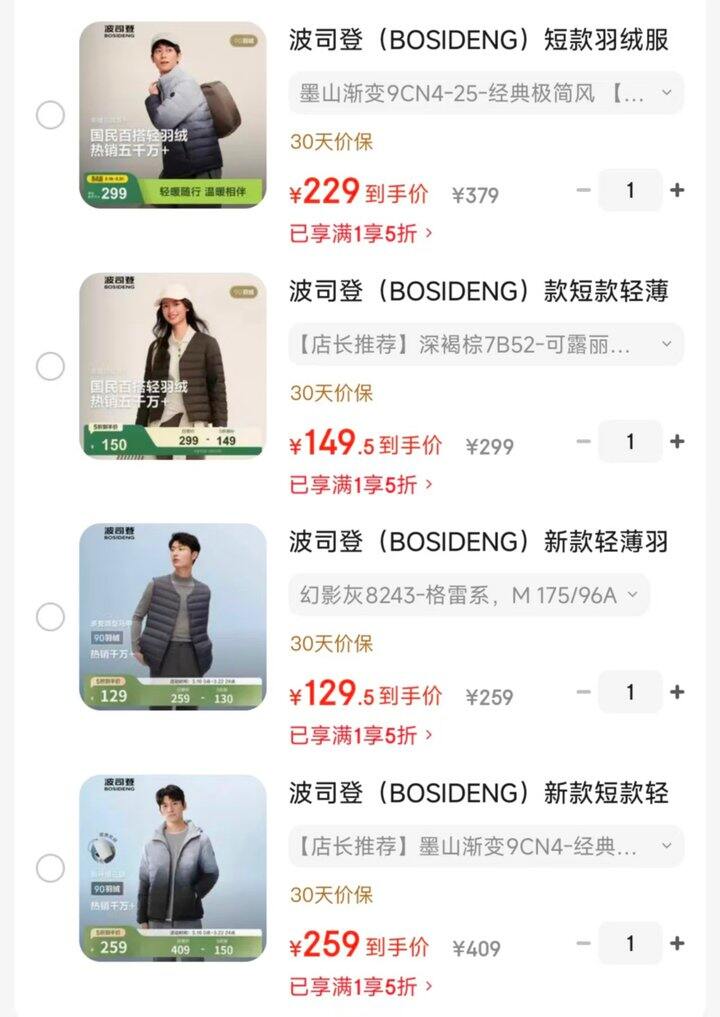Viewport: 720px width, 1017px height.
Task: Expand the 【店长推荐】墨山渐变9CN4 variant dropdown
Action: point(486,847)
